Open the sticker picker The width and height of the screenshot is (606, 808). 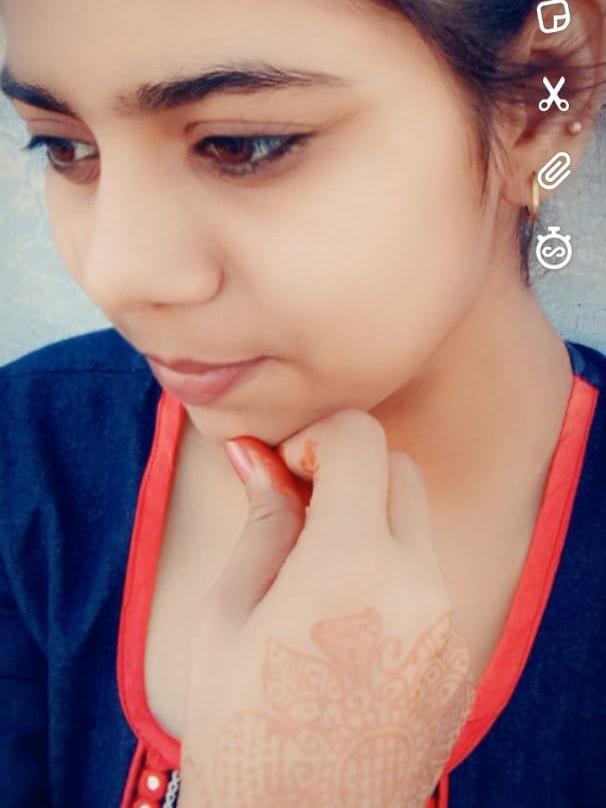tap(553, 17)
